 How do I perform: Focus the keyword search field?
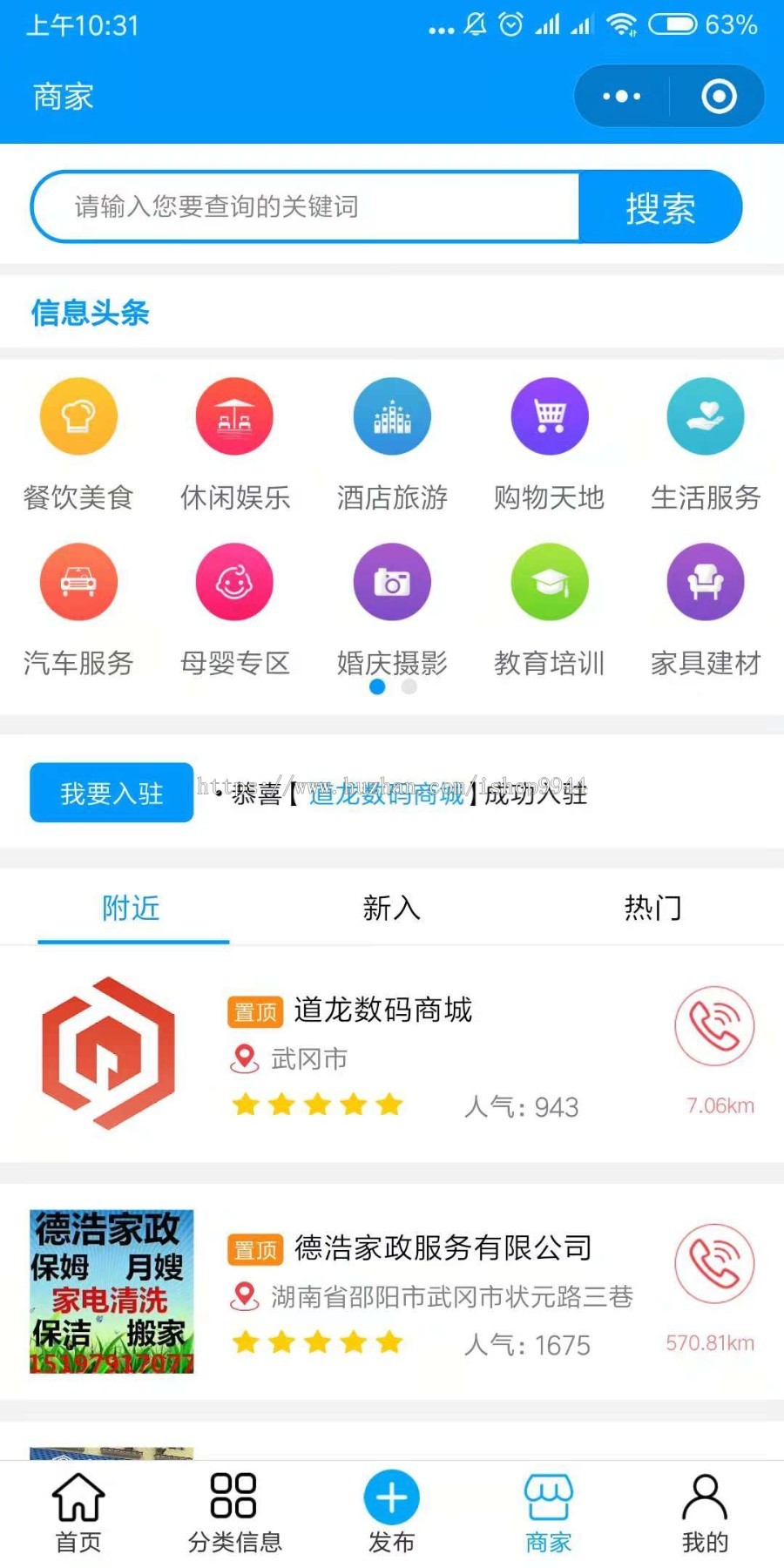pyautogui.click(x=305, y=207)
